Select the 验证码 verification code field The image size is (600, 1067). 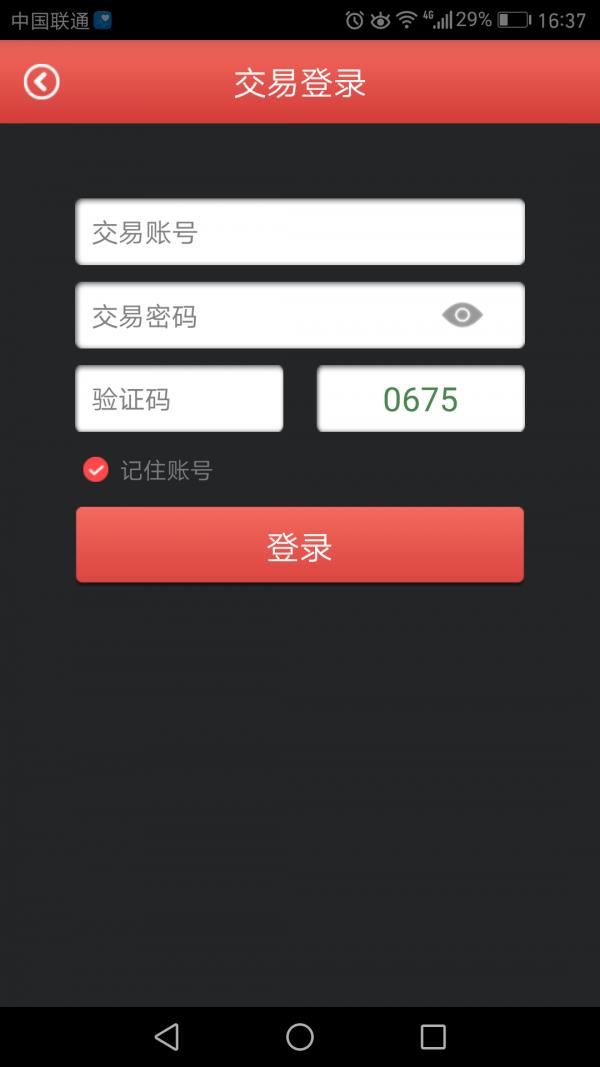point(179,399)
